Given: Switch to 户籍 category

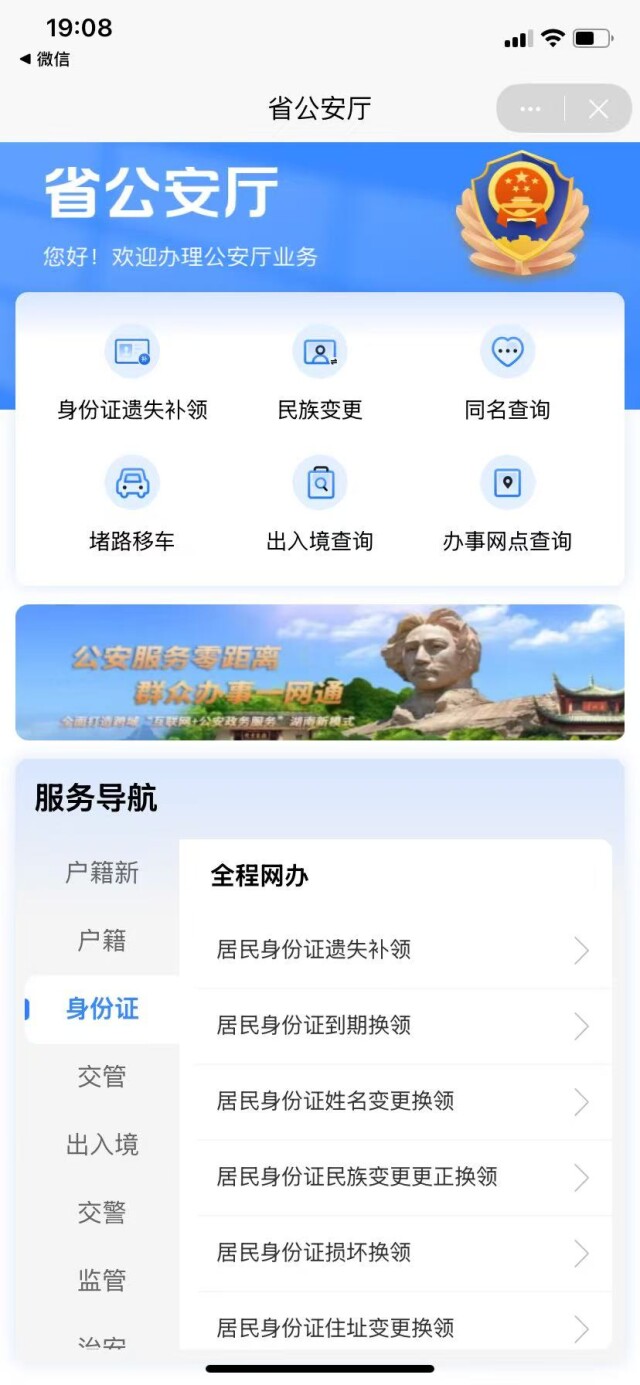Looking at the screenshot, I should pos(102,941).
